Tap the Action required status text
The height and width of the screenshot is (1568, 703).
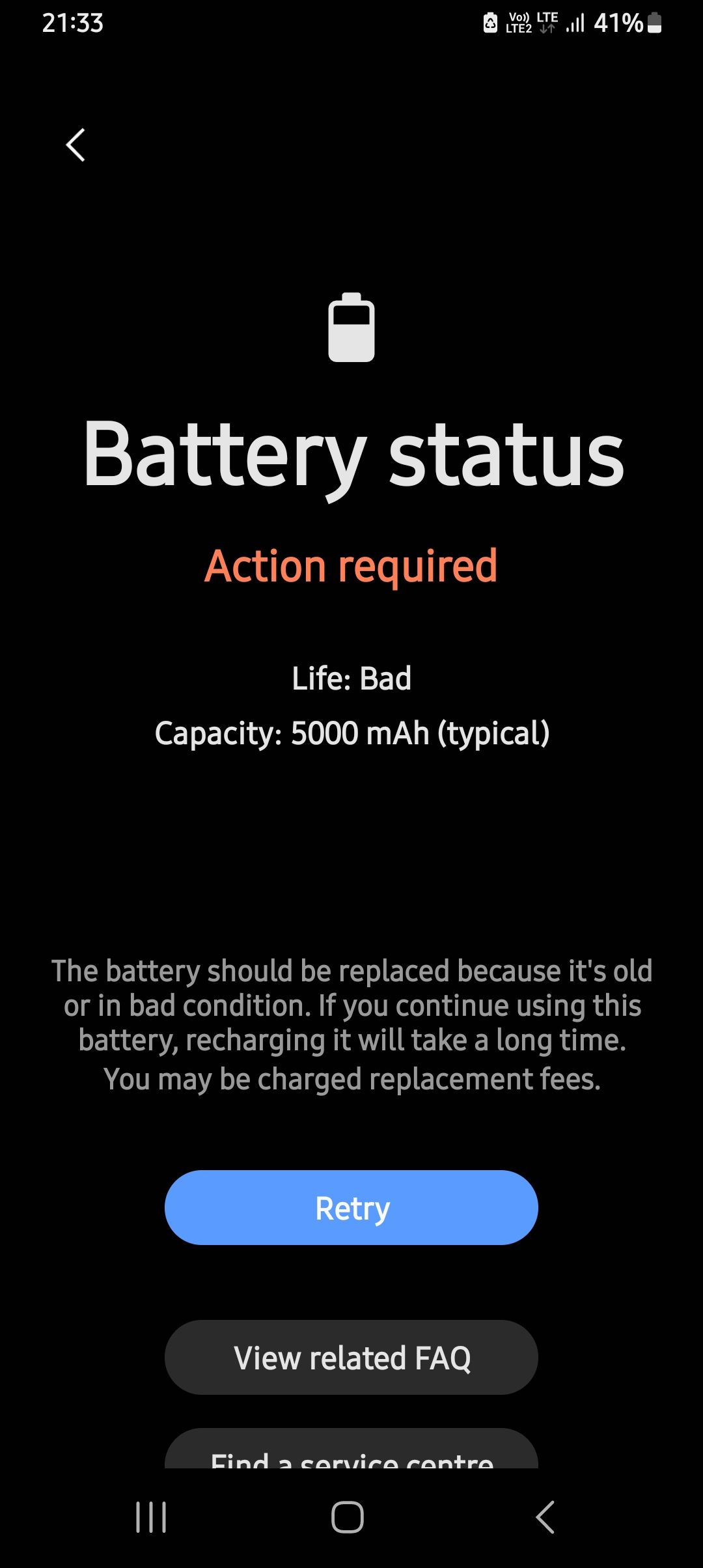[351, 565]
